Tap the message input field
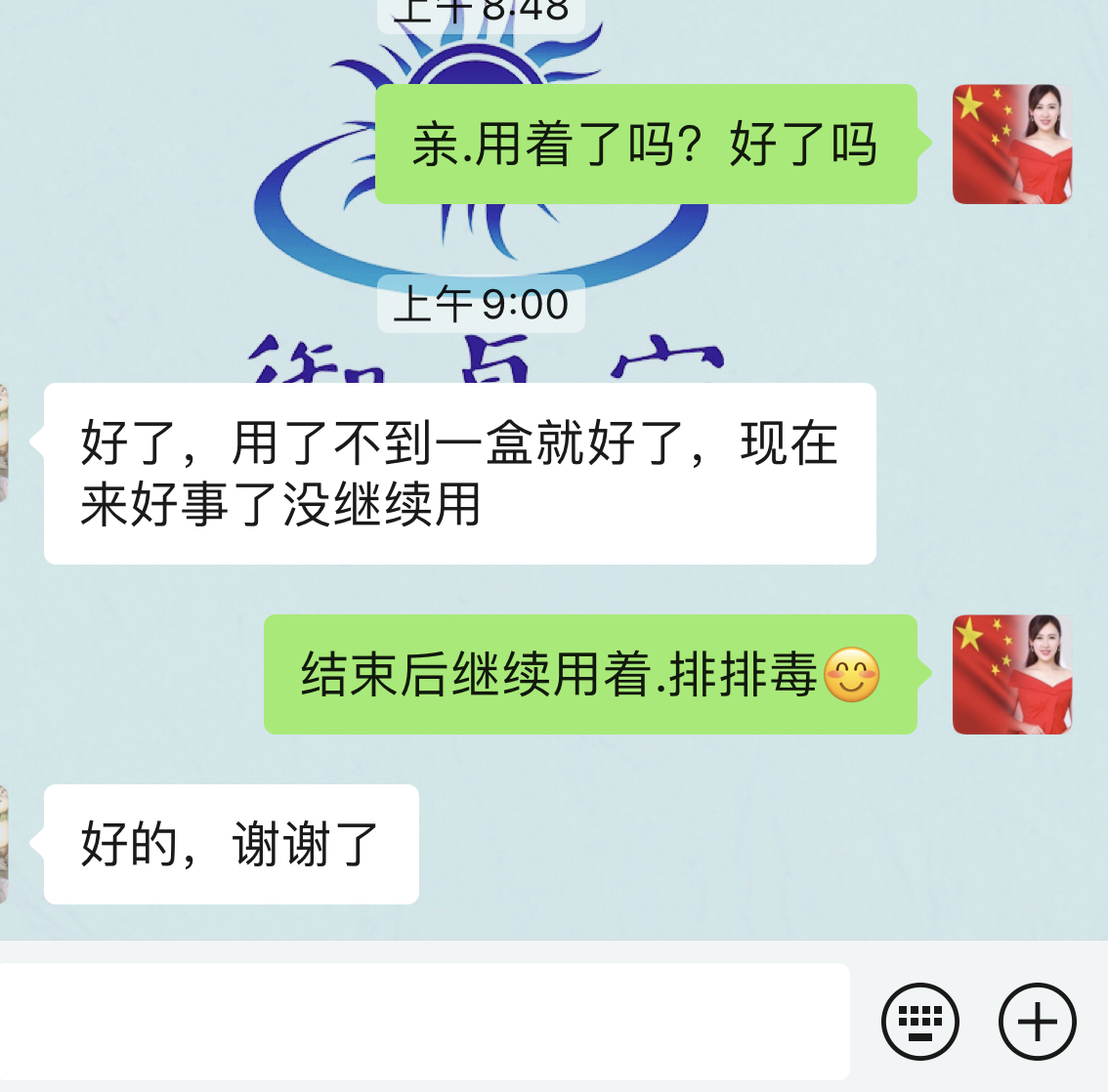This screenshot has width=1108, height=1092. tap(420, 1021)
